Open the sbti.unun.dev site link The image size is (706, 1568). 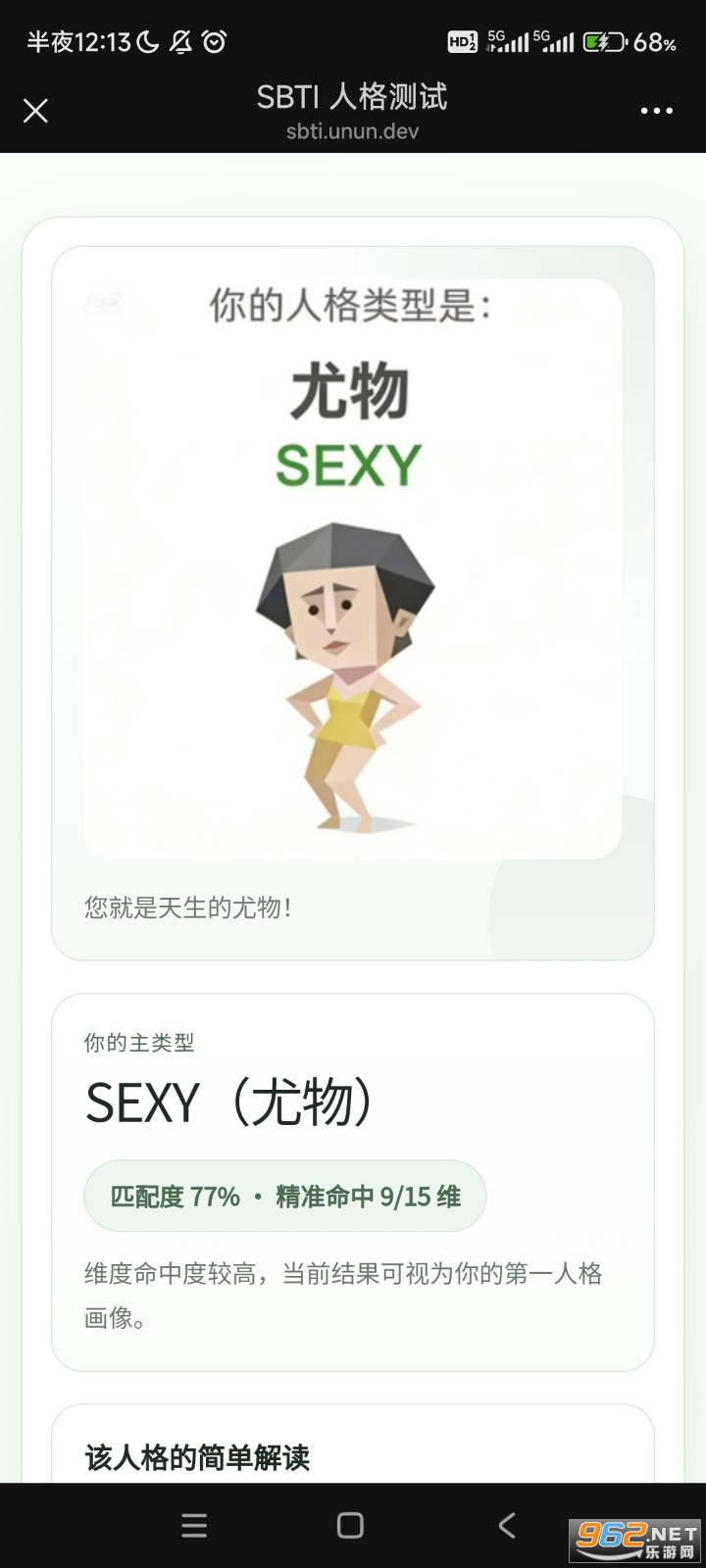point(353,132)
